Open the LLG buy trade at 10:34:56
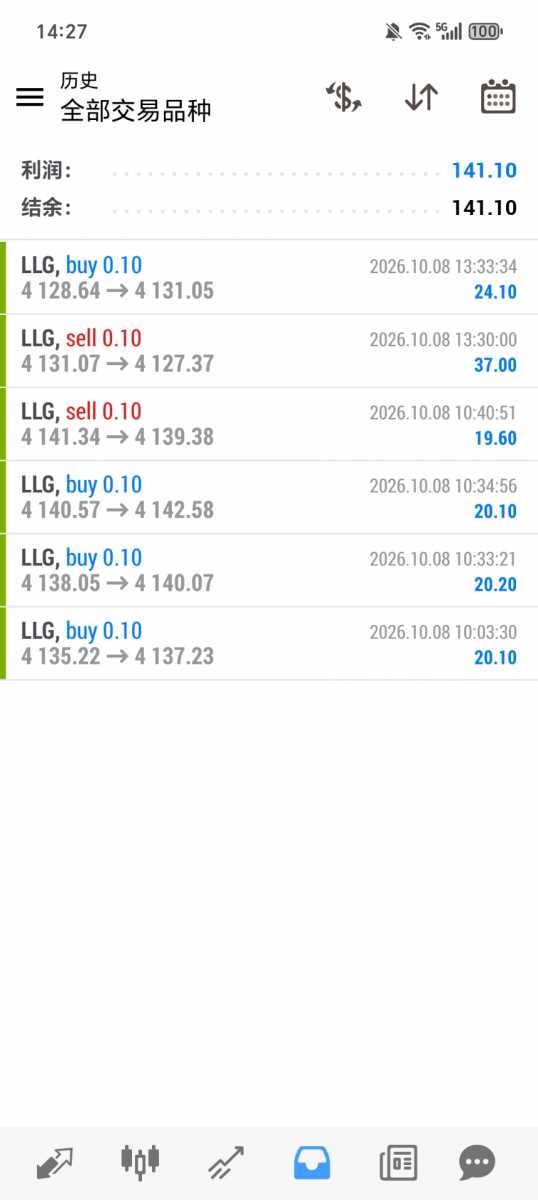538x1200 pixels. (x=269, y=497)
